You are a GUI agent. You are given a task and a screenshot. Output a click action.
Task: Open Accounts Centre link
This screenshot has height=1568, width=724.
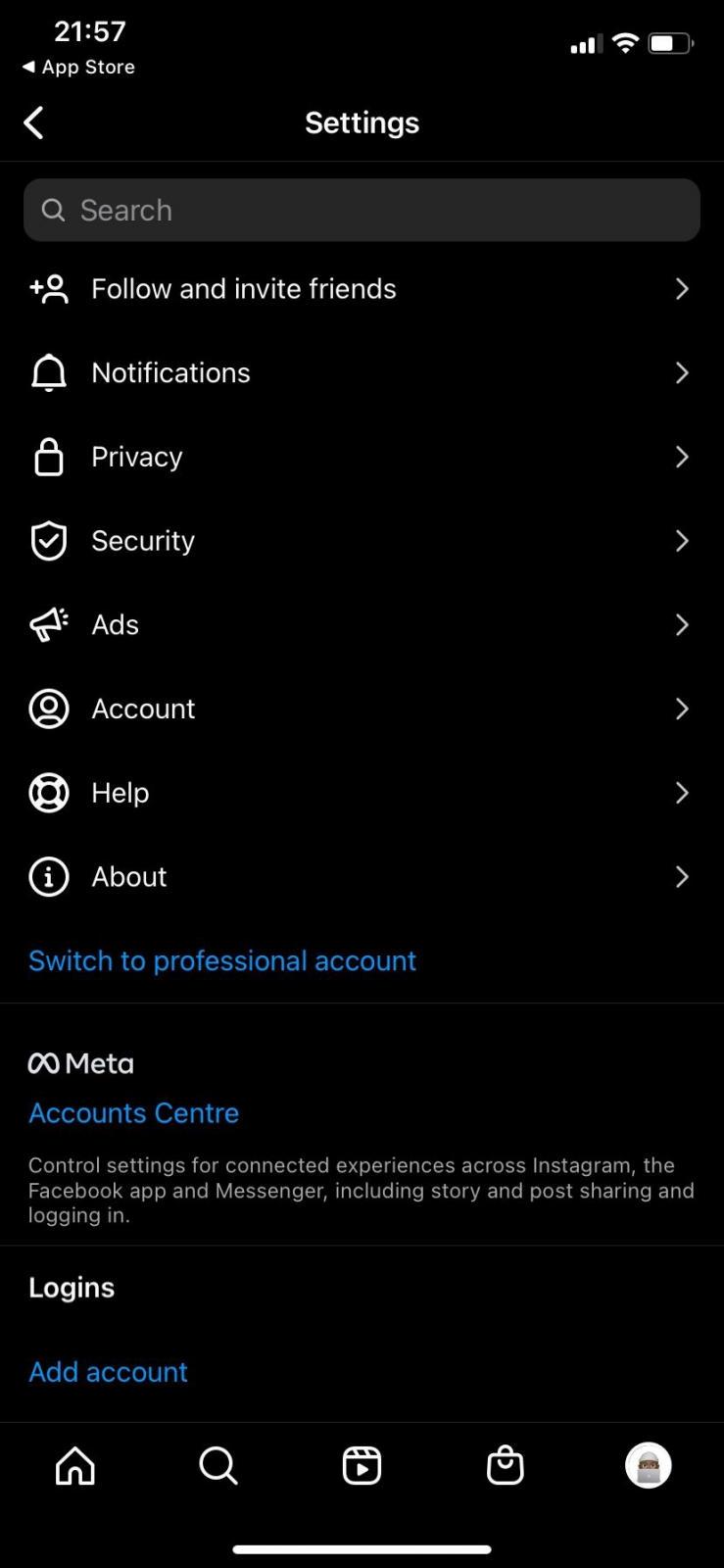pyautogui.click(x=134, y=1113)
